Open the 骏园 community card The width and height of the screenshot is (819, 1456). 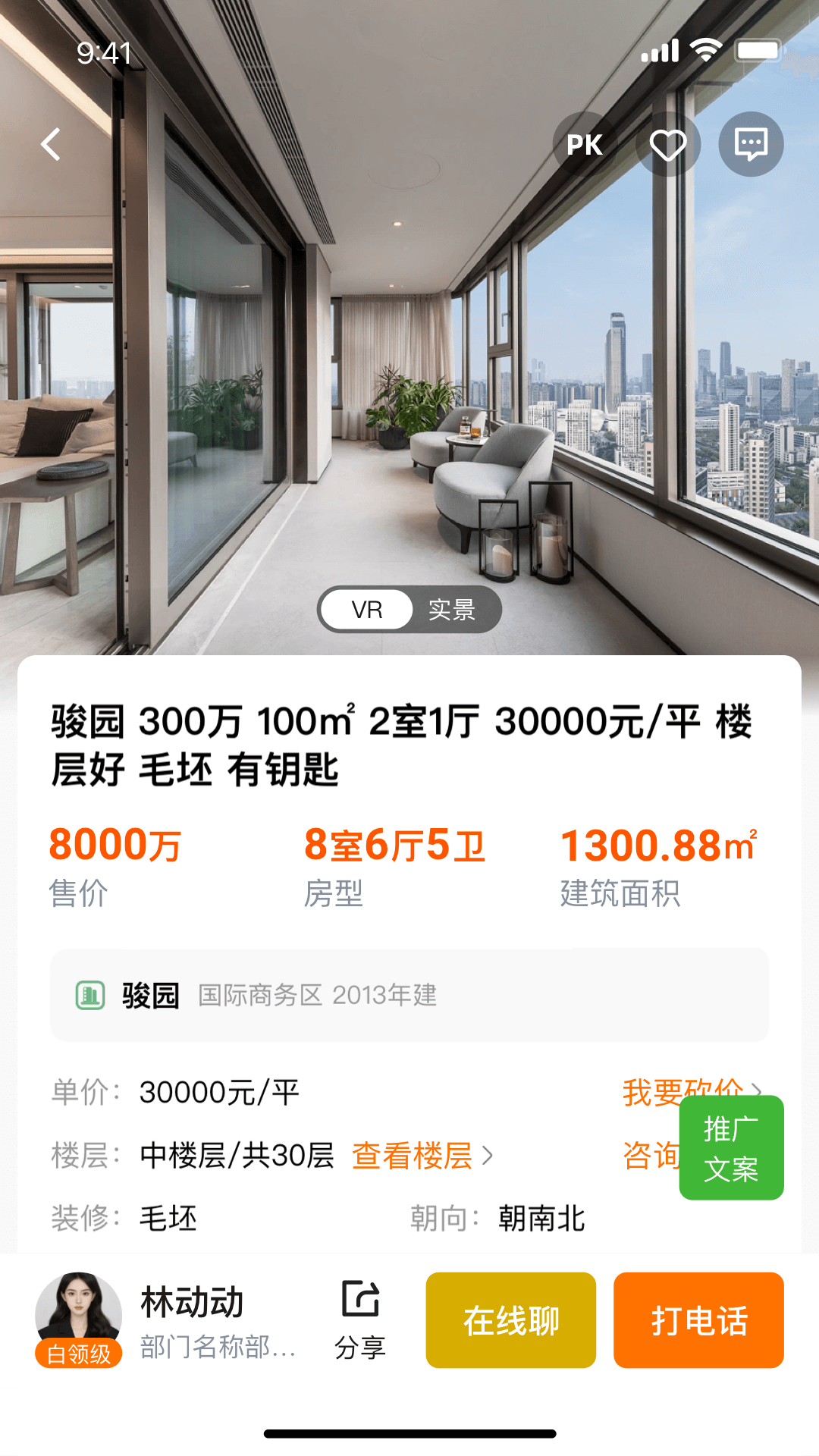(x=409, y=995)
